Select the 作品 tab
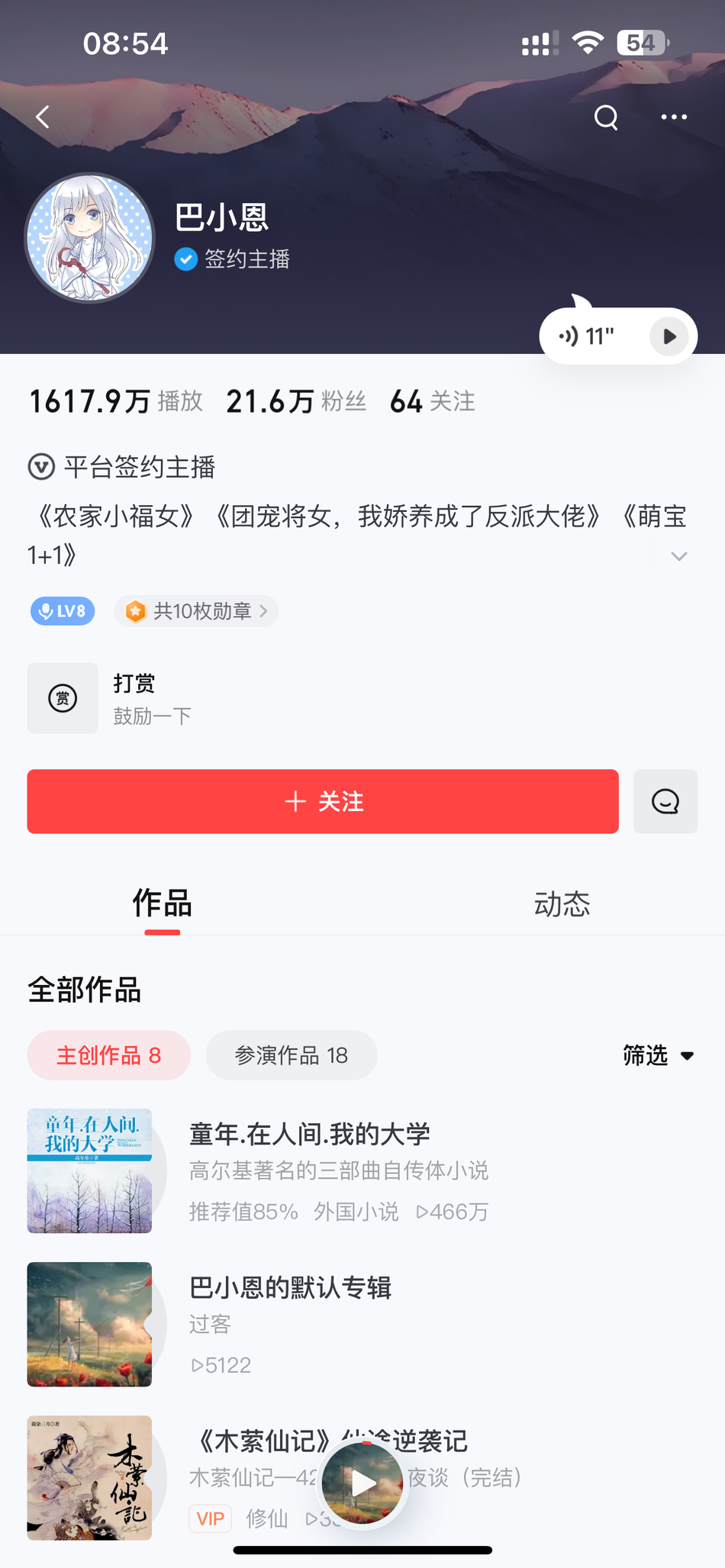This screenshot has width=725, height=1568. tap(162, 904)
